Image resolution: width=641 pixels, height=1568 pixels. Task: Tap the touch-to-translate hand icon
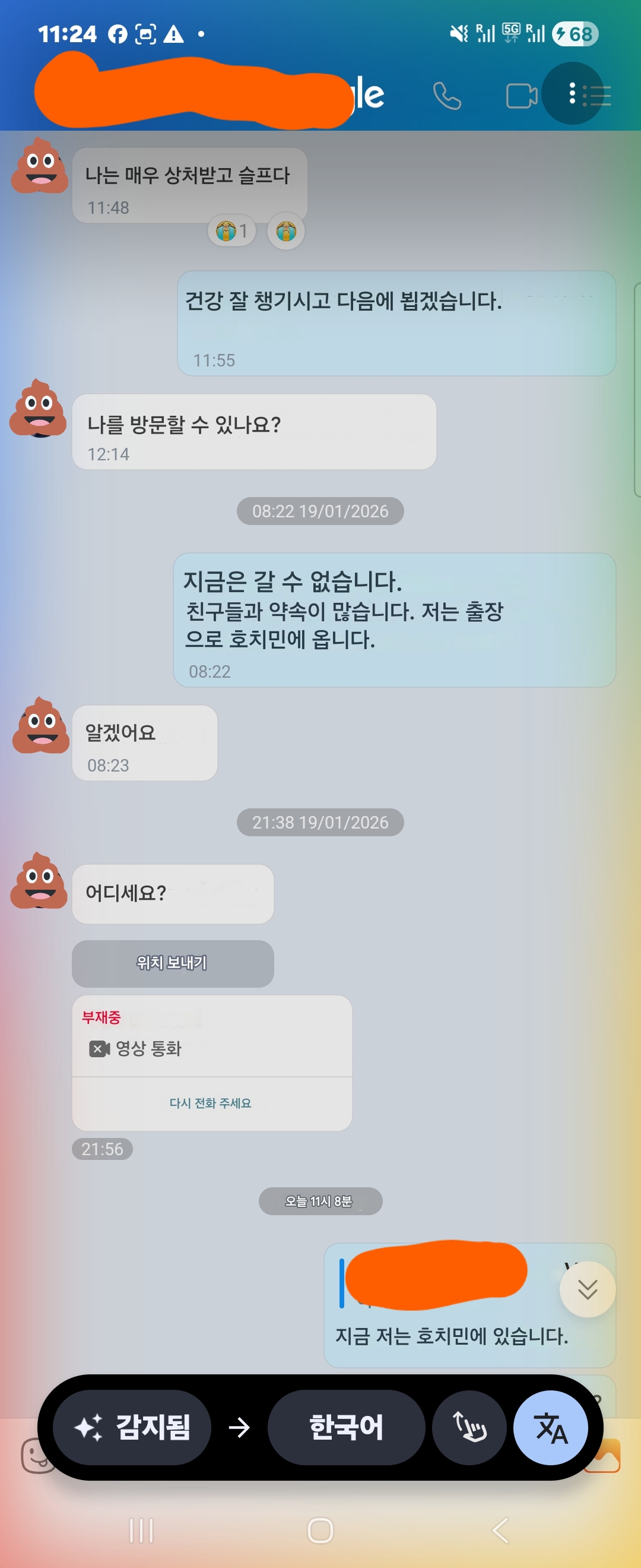click(469, 1427)
